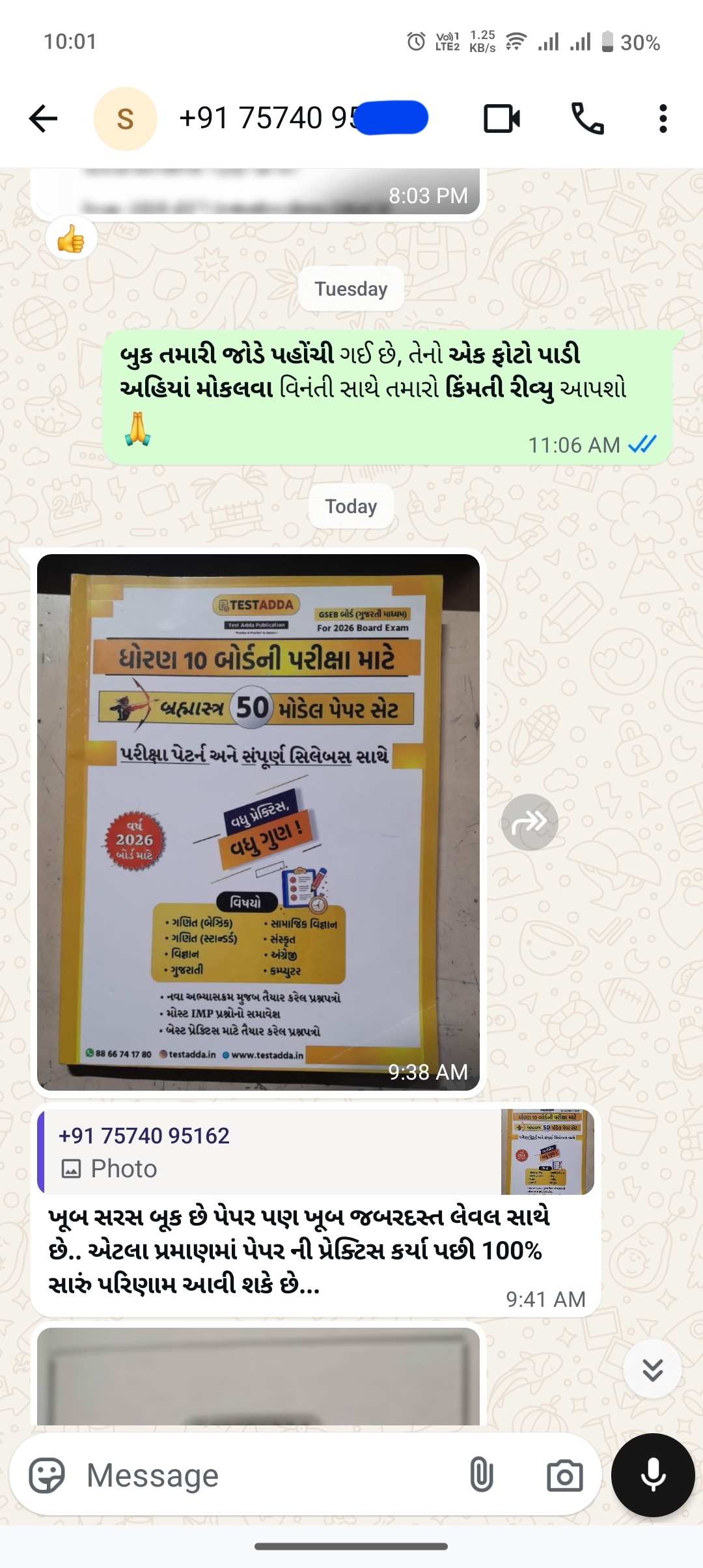Image resolution: width=703 pixels, height=1568 pixels.
Task: Open the emoji and sticker picker
Action: (x=47, y=1476)
